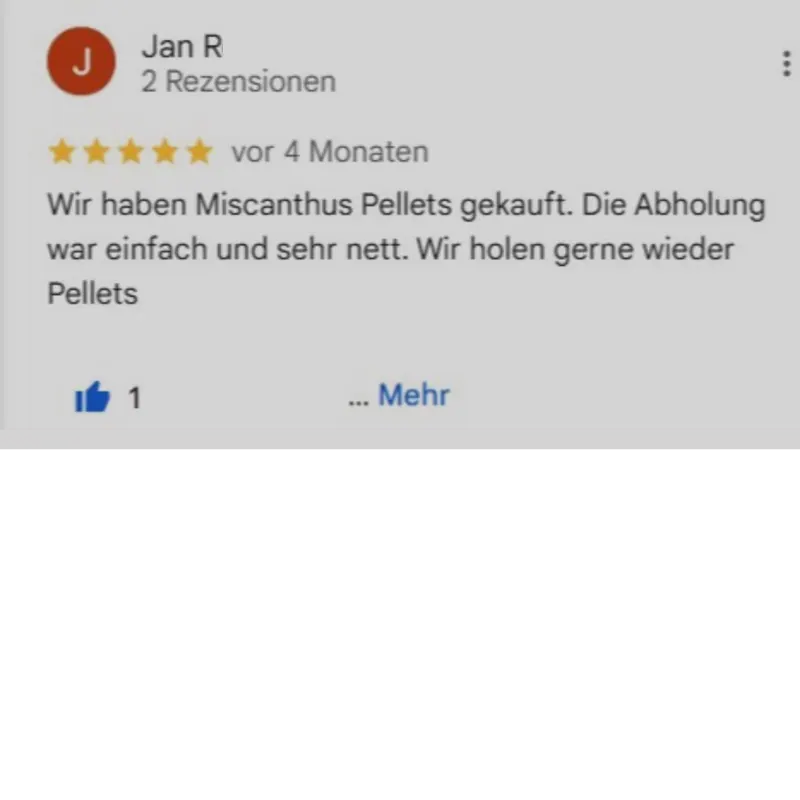Open the review's overflow menu

[786, 64]
